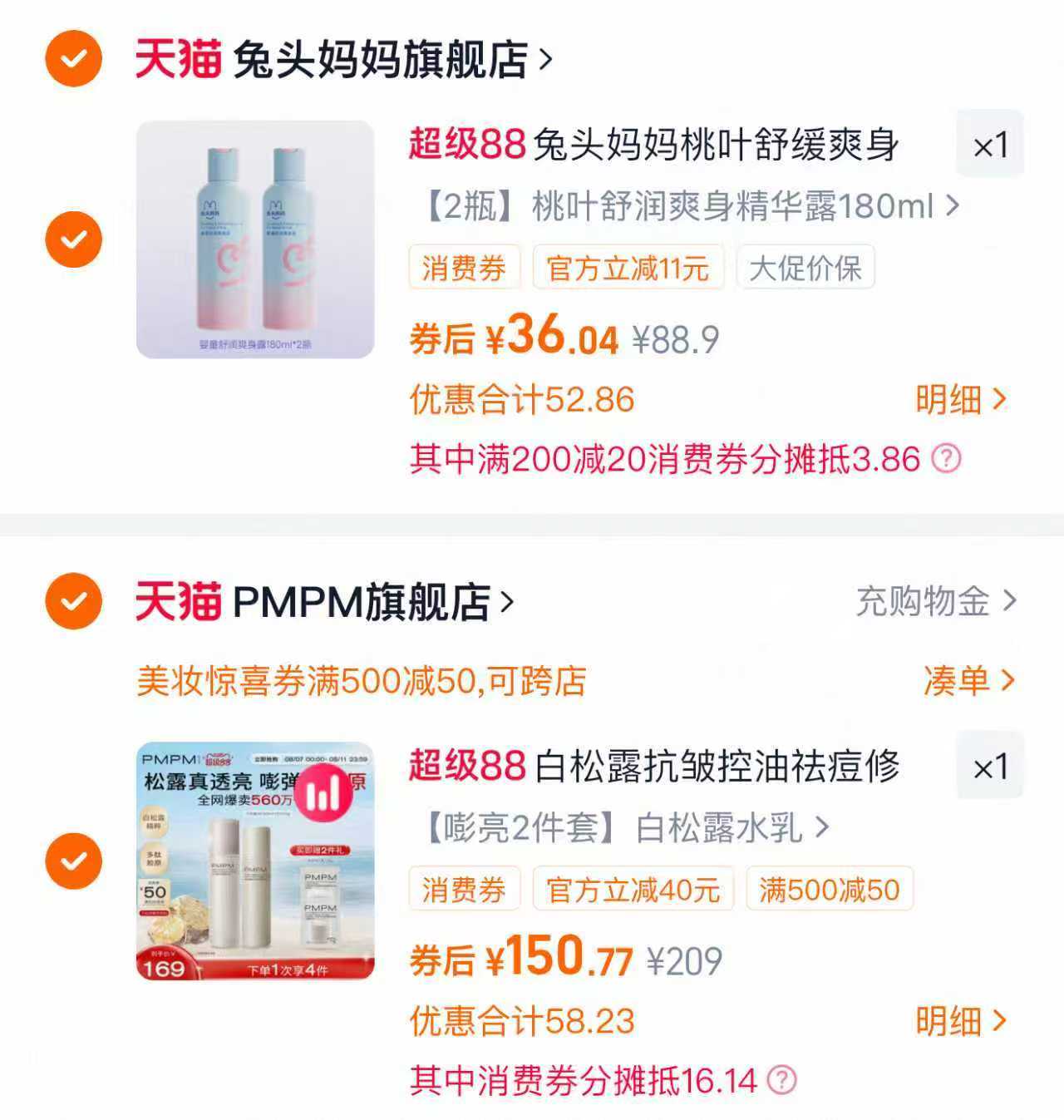Select the 兔头妈妈旗舰店 store checkbox
The image size is (1064, 1120).
pos(72,58)
